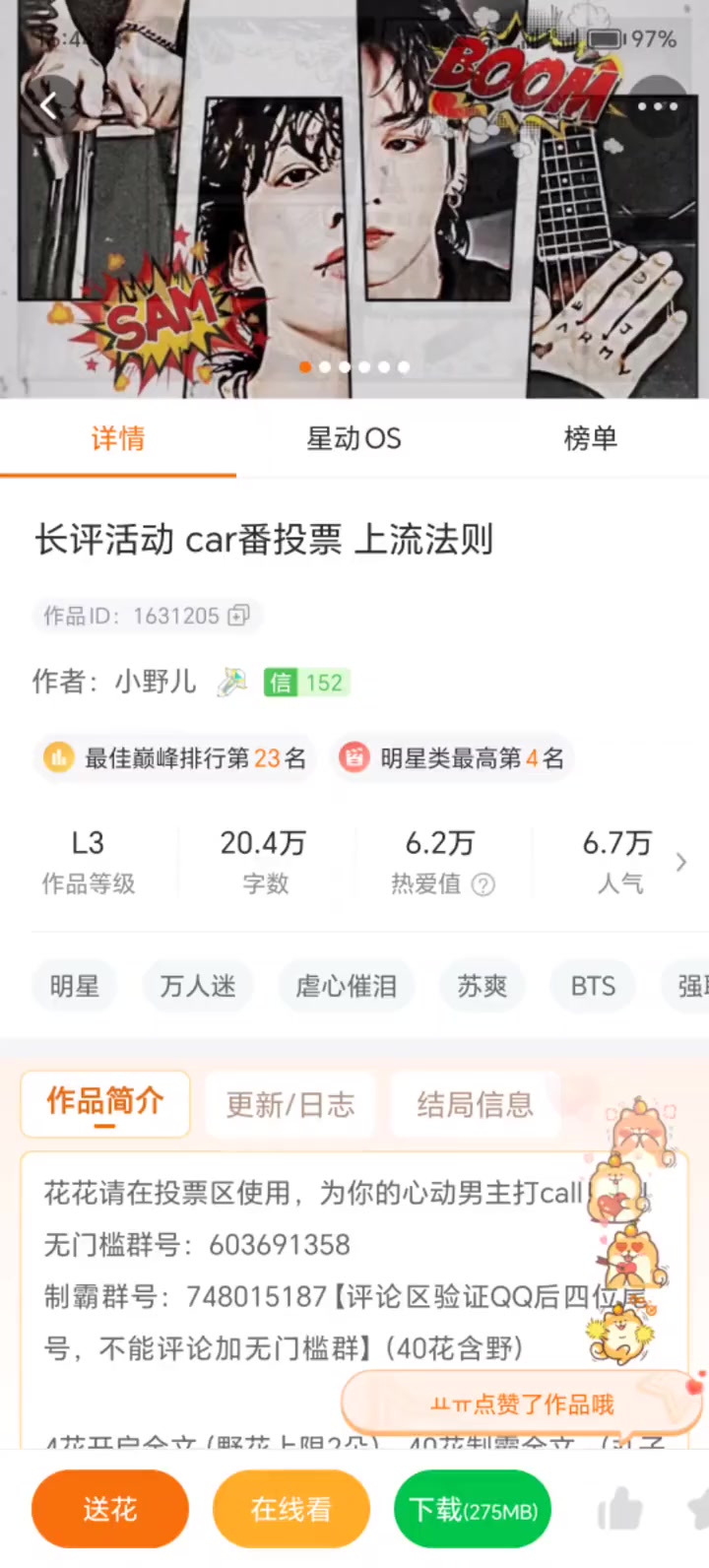The image size is (709, 1568).
Task: Tap the pen badge beside author 小野儿
Action: tap(232, 682)
